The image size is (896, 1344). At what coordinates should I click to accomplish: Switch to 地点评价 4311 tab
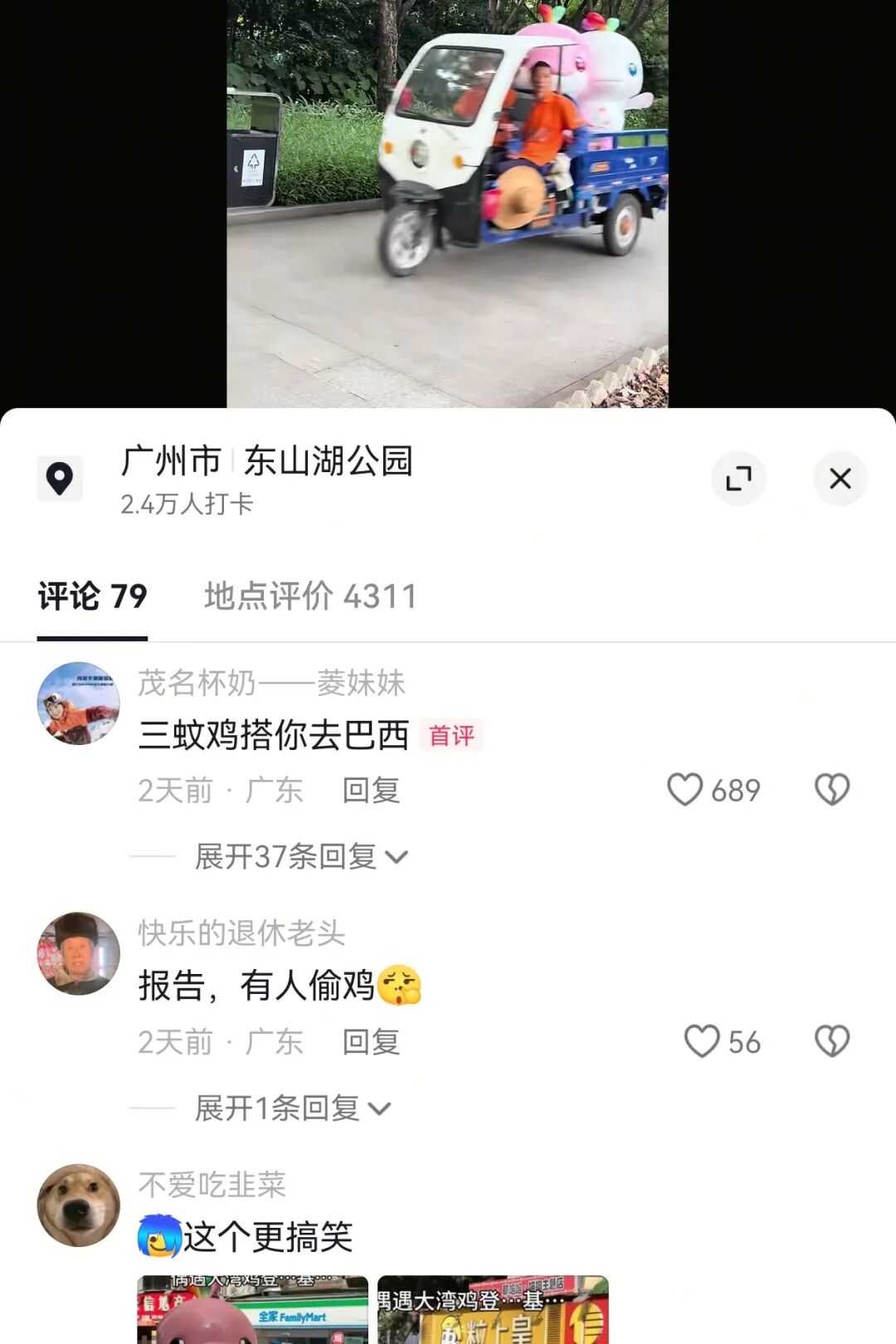pos(310,597)
